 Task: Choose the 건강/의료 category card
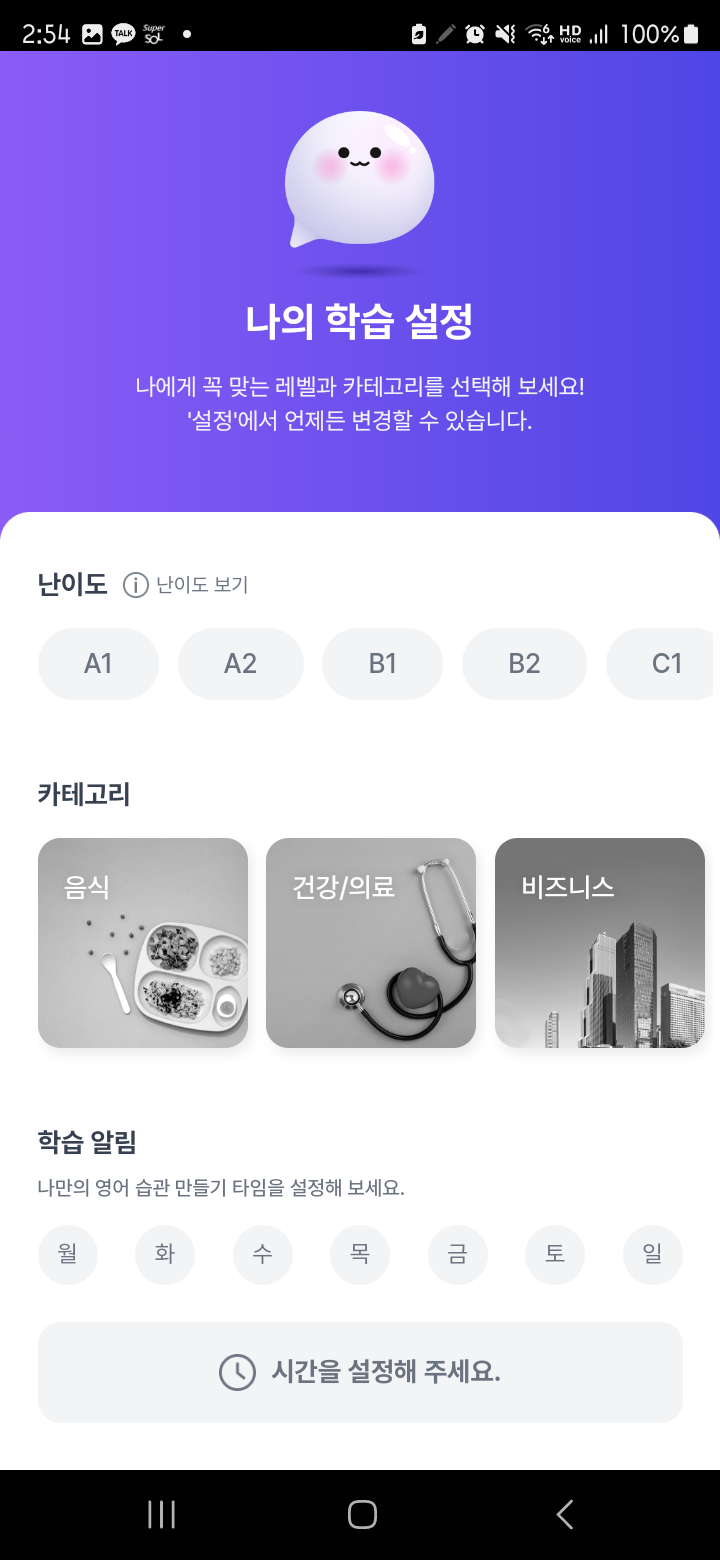(x=371, y=943)
